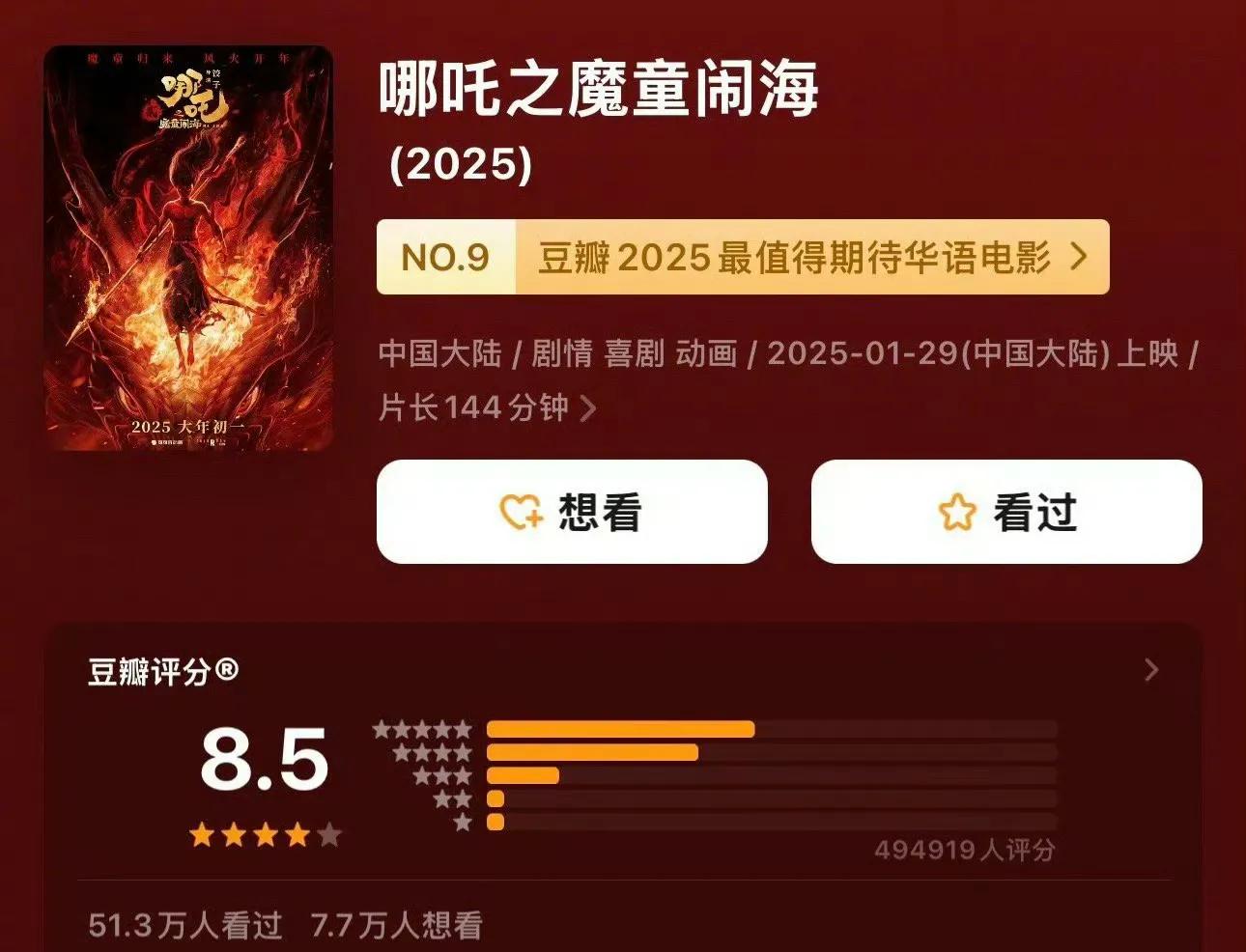Mark the movie as 想看

[572, 512]
